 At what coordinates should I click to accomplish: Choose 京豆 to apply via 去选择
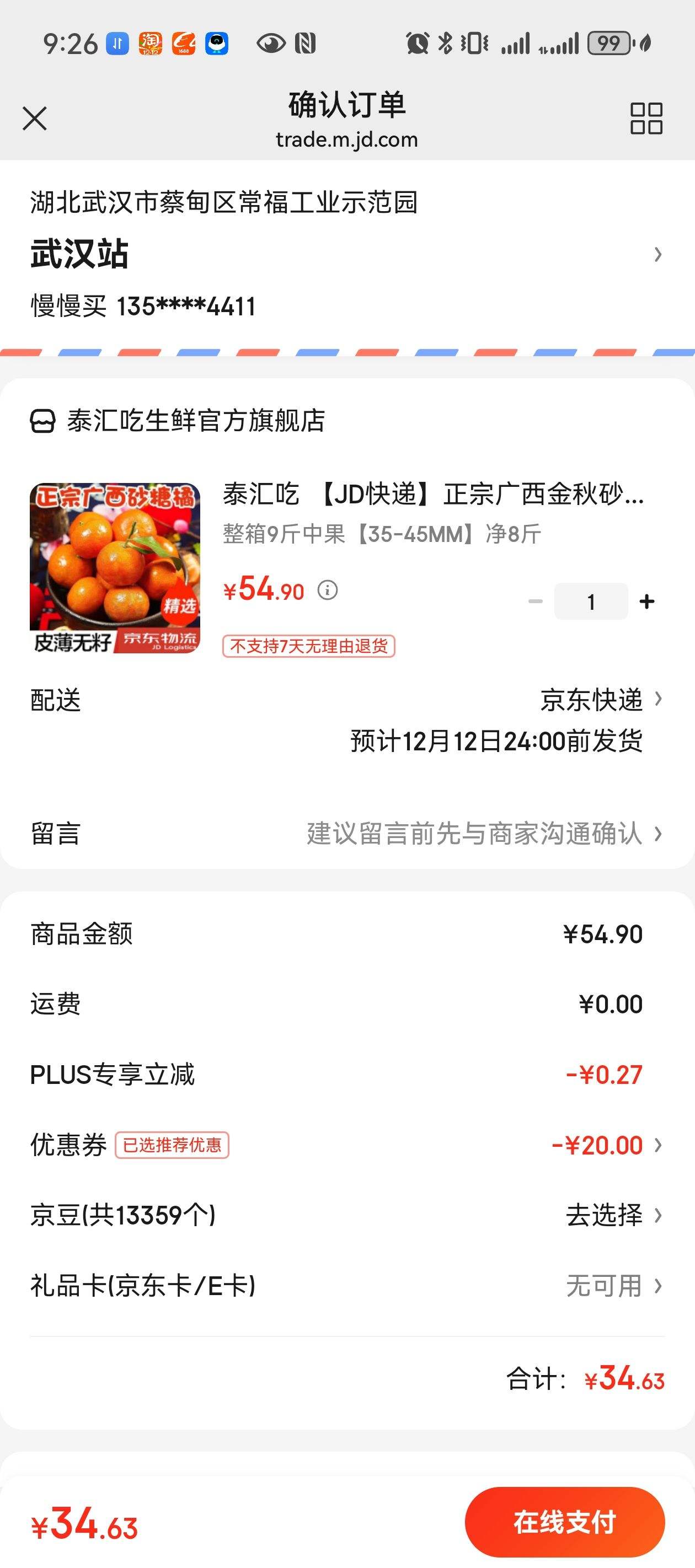[614, 1215]
